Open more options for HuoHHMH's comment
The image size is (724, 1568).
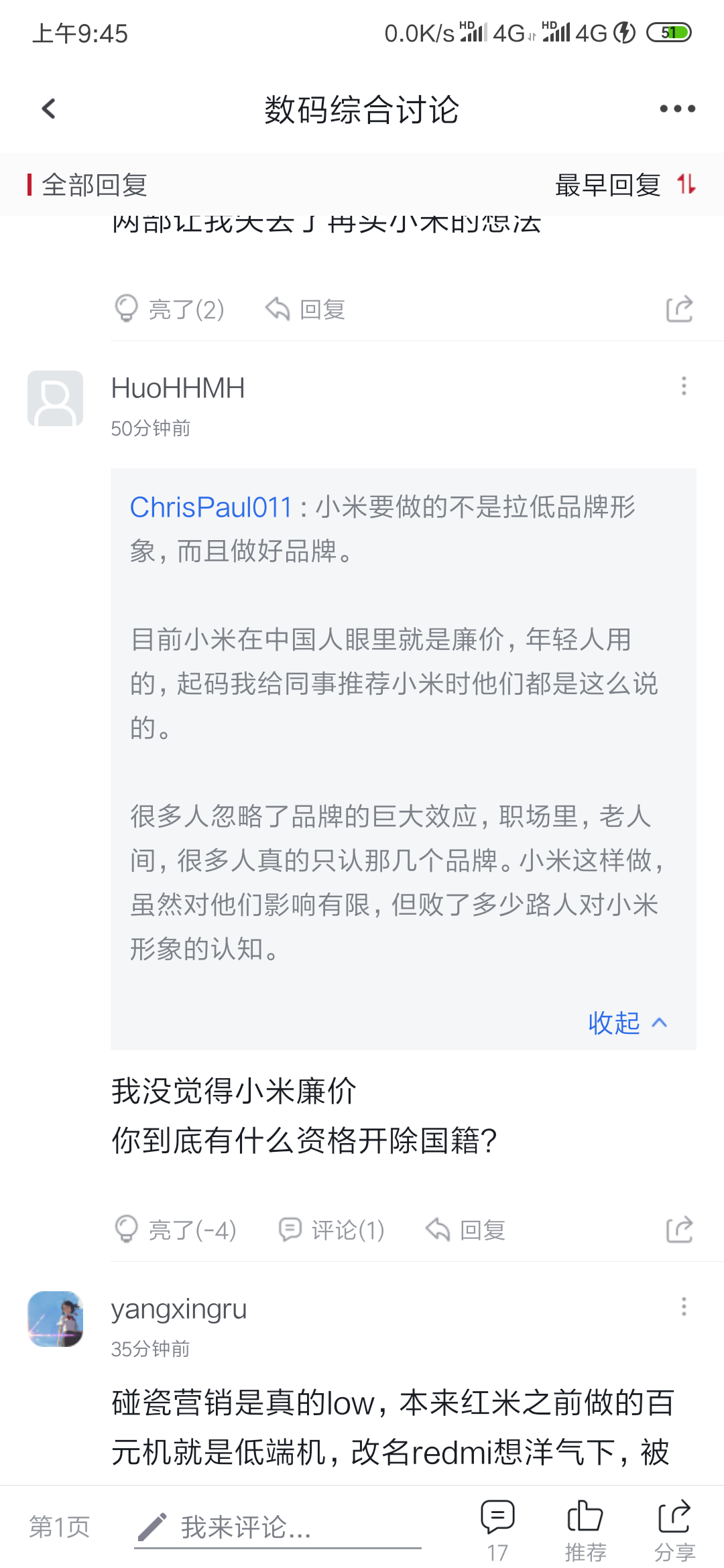click(684, 386)
